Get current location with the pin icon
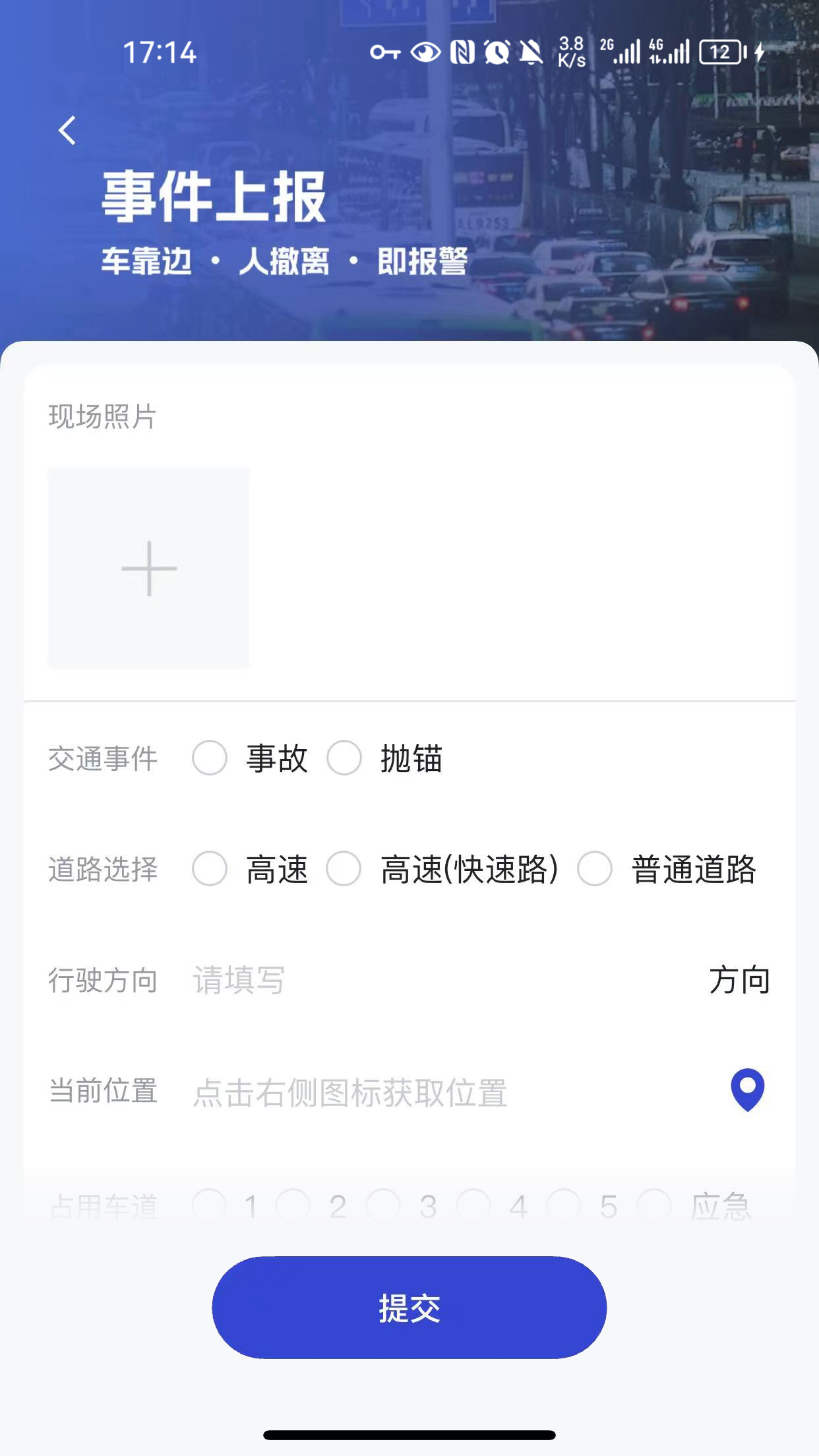 (747, 1089)
